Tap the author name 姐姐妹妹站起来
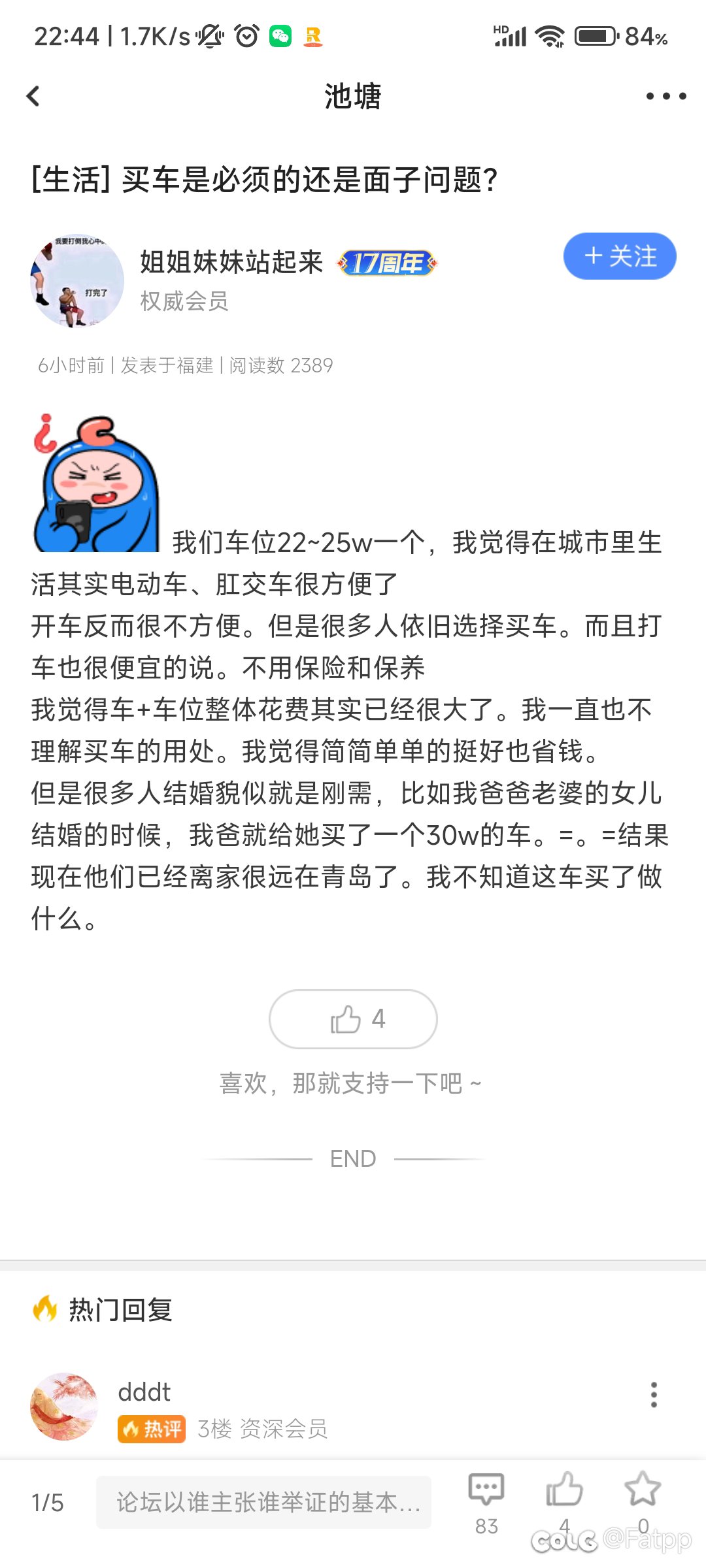This screenshot has height=1568, width=706. click(231, 262)
